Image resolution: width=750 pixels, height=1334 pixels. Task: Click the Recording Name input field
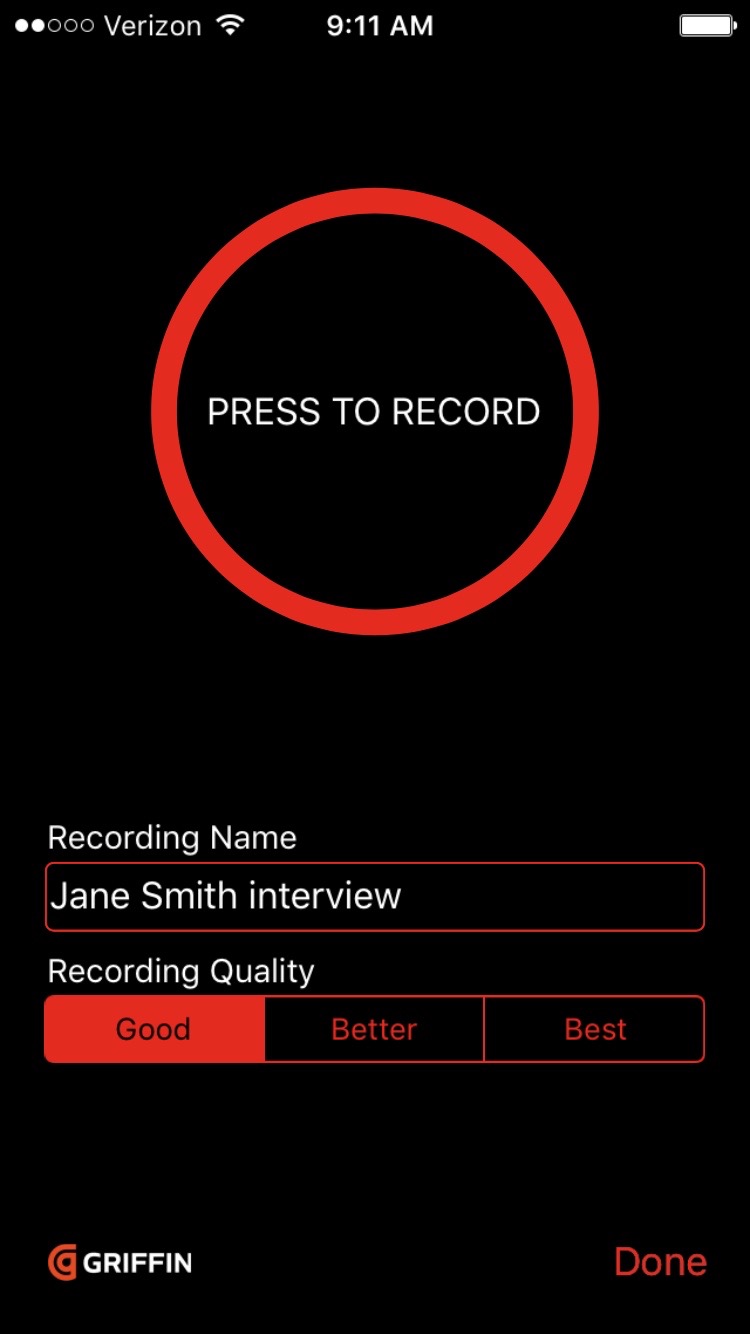click(x=375, y=896)
